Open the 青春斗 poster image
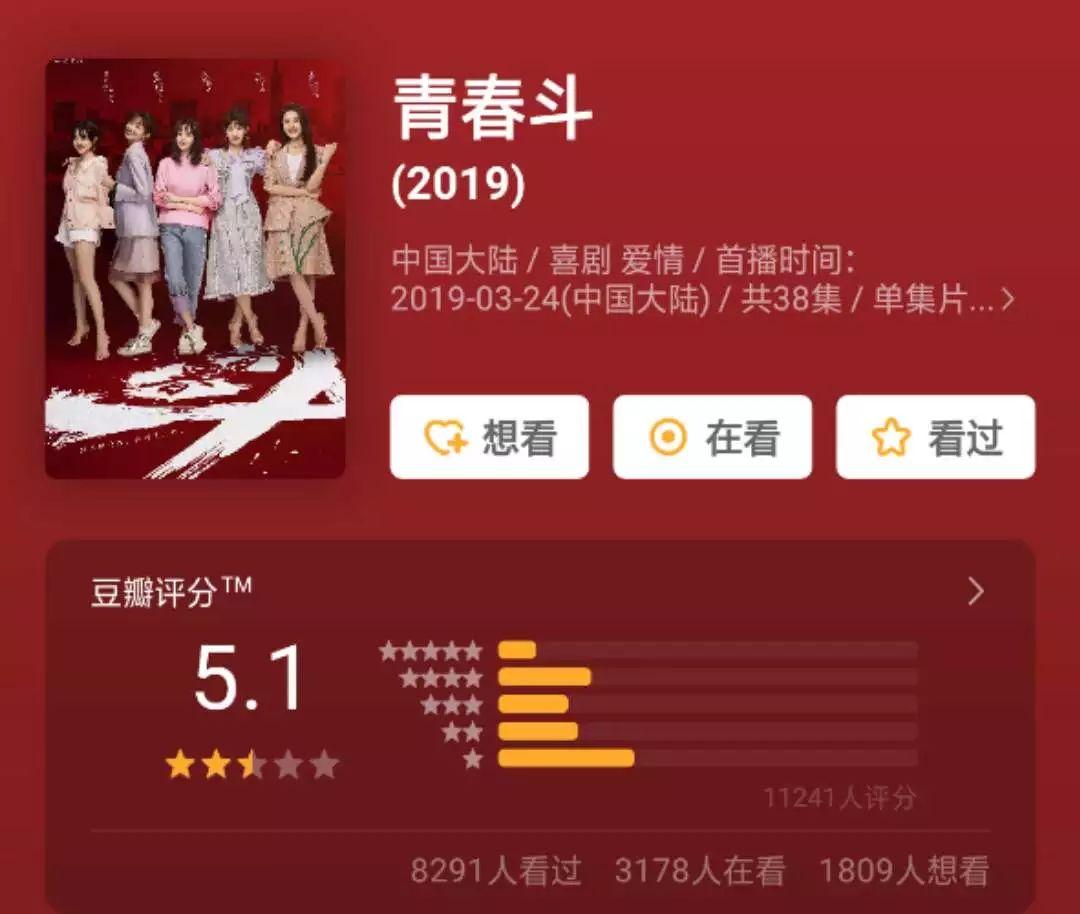The height and width of the screenshot is (914, 1080). coord(195,268)
